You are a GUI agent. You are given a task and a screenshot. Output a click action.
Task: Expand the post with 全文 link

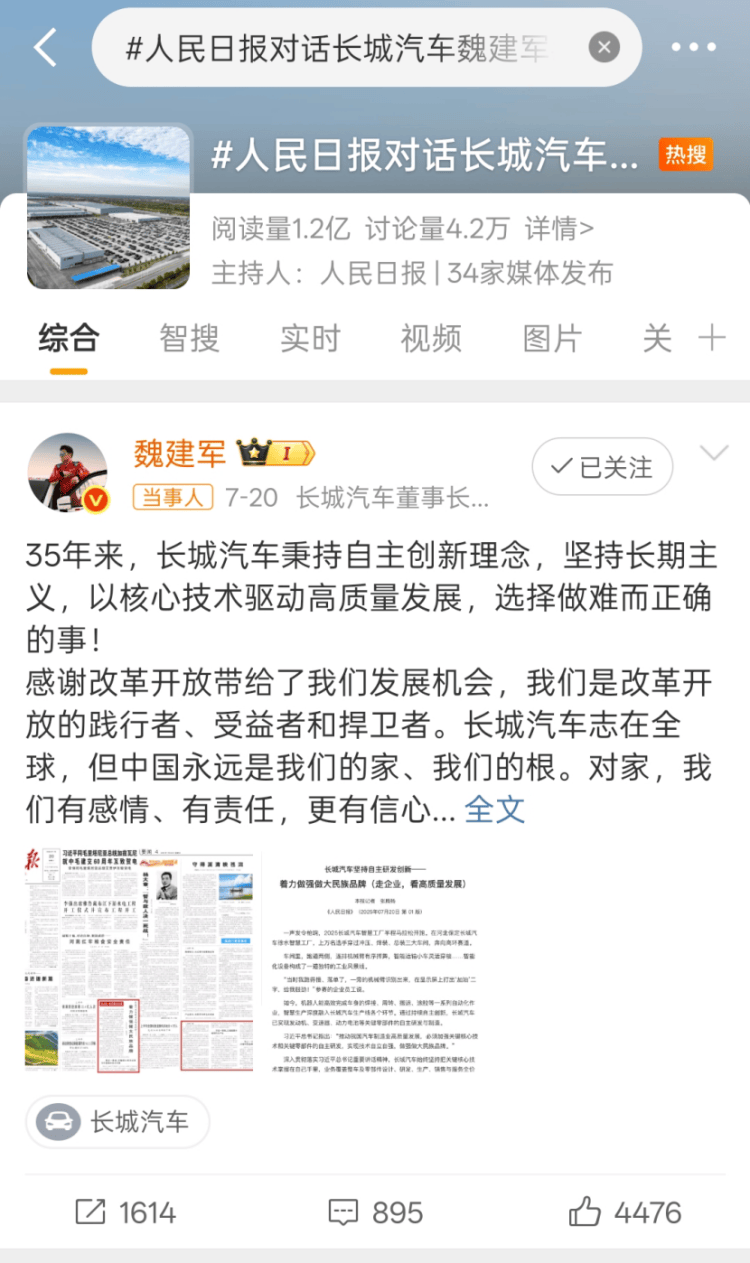[495, 809]
